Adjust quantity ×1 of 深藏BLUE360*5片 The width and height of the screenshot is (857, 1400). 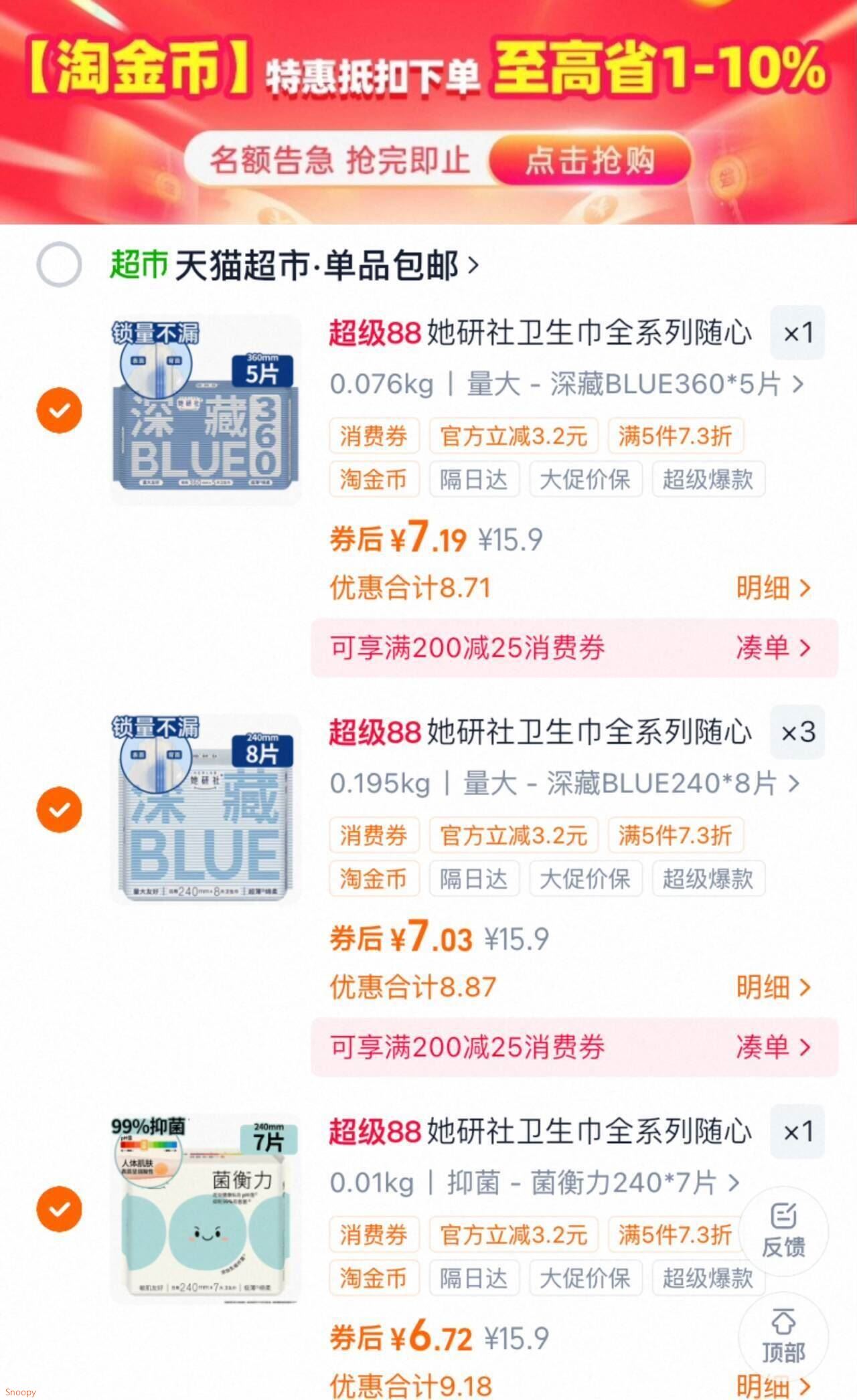(797, 333)
